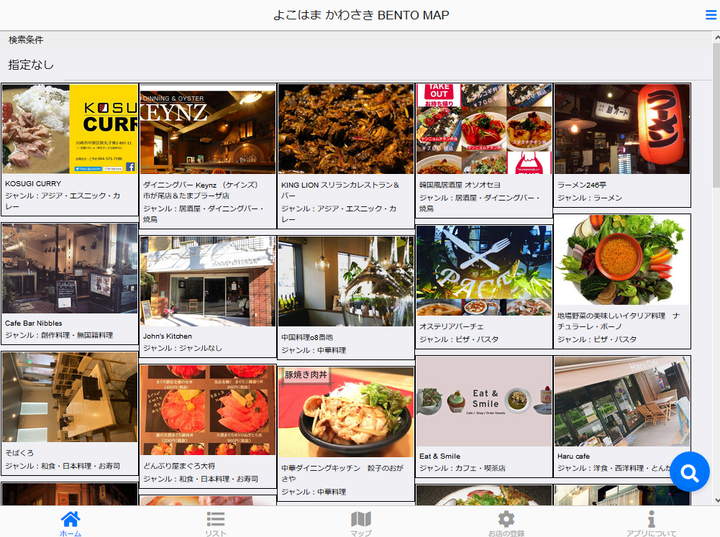Open the アプリについて tab
Screen dimensions: 720x537
(x=651, y=522)
